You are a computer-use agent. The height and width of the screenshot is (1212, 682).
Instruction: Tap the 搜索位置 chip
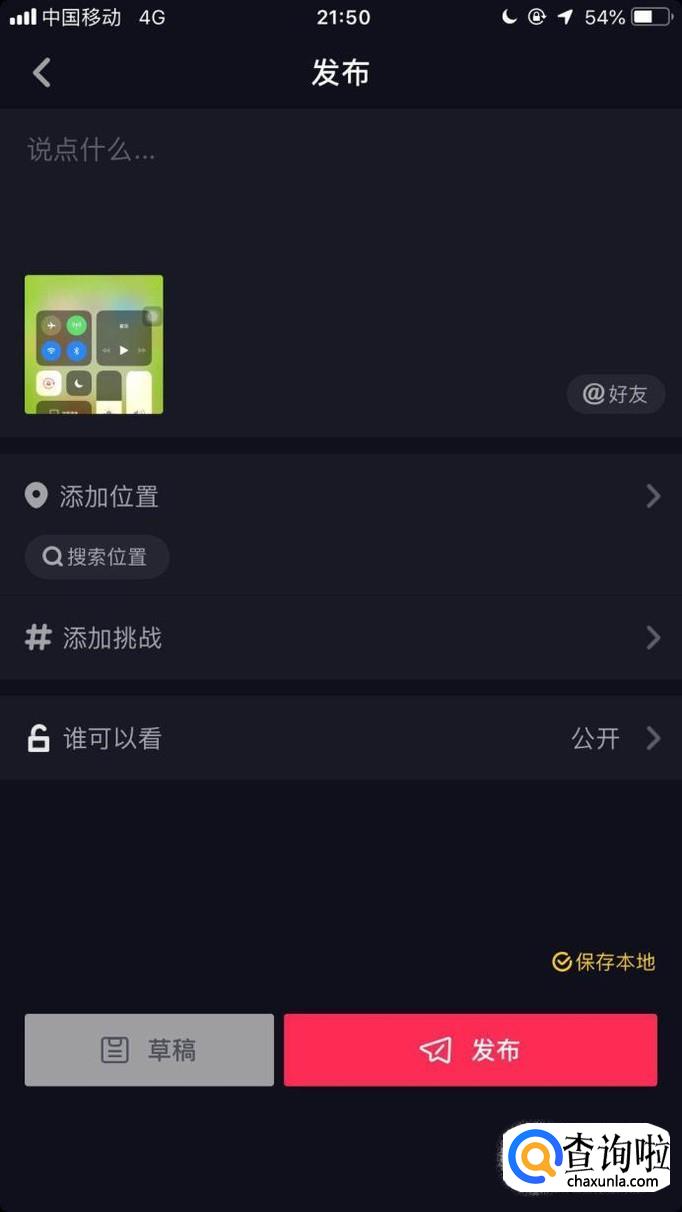(x=97, y=557)
